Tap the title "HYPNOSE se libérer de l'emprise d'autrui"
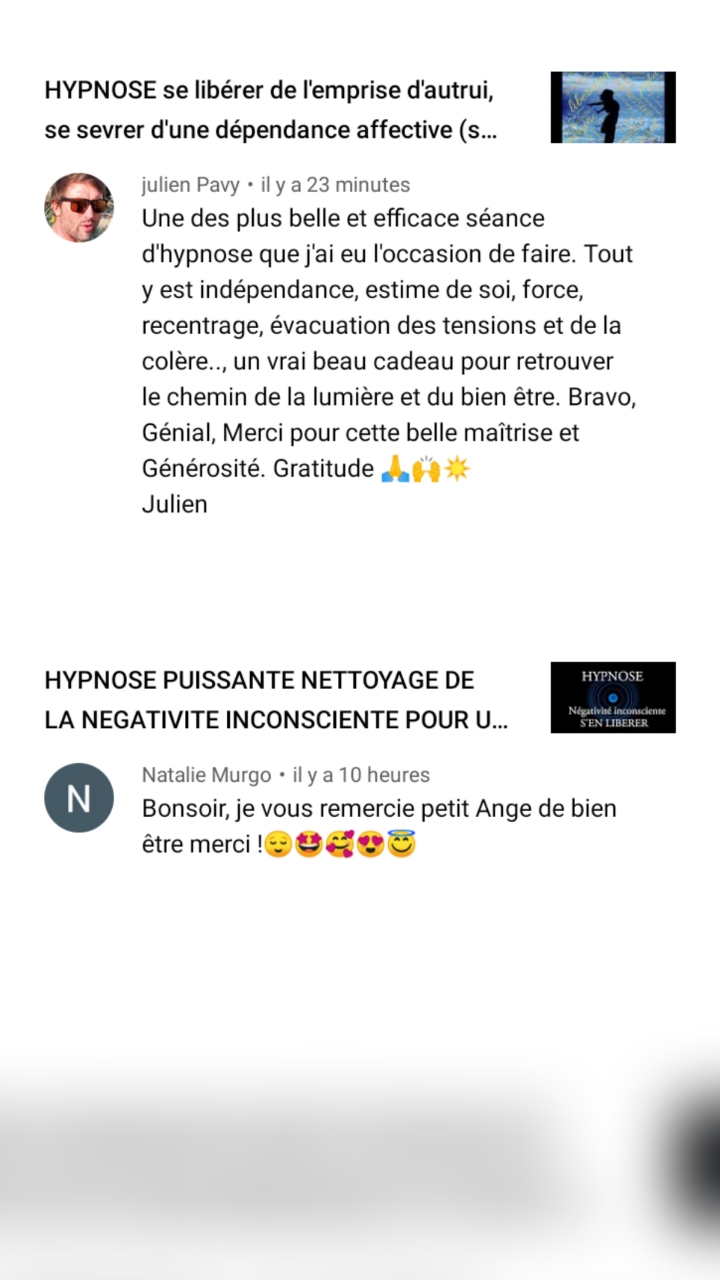This screenshot has height=1280, width=720. click(x=271, y=110)
